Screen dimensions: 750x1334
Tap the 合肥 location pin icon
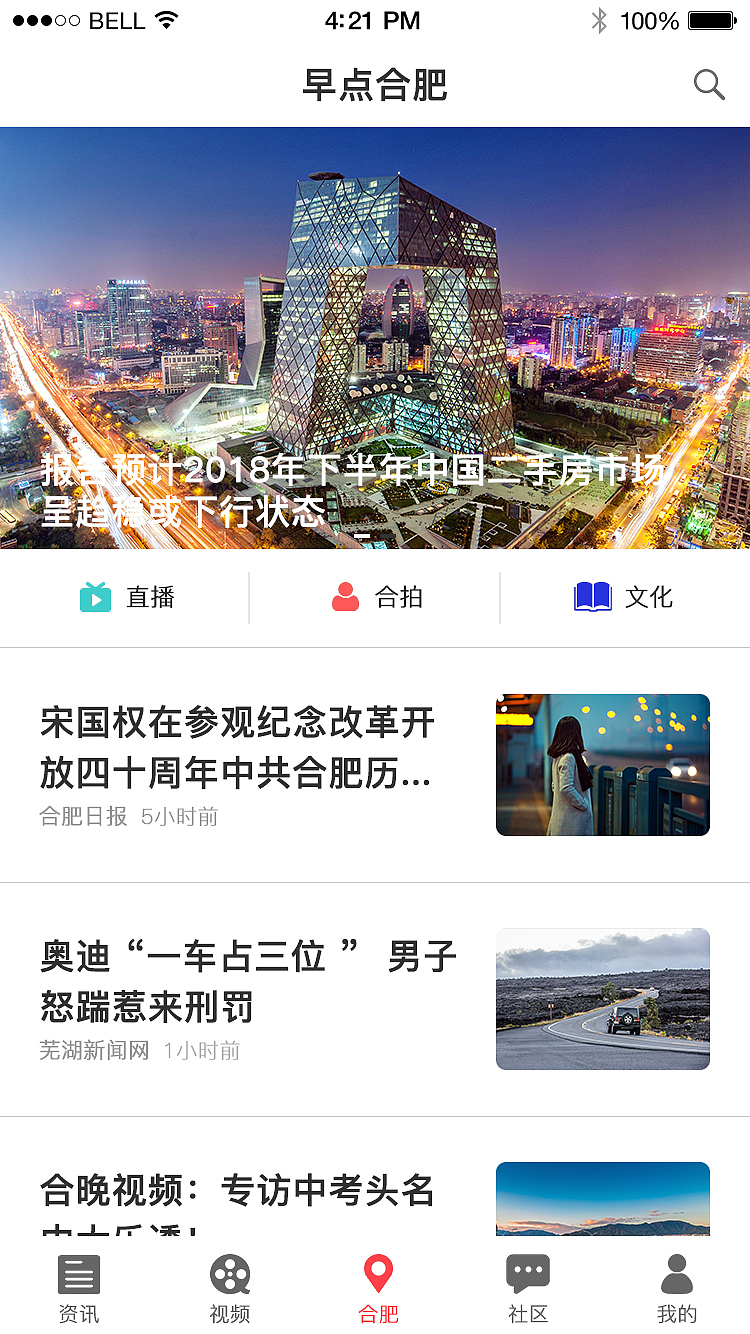[377, 1273]
